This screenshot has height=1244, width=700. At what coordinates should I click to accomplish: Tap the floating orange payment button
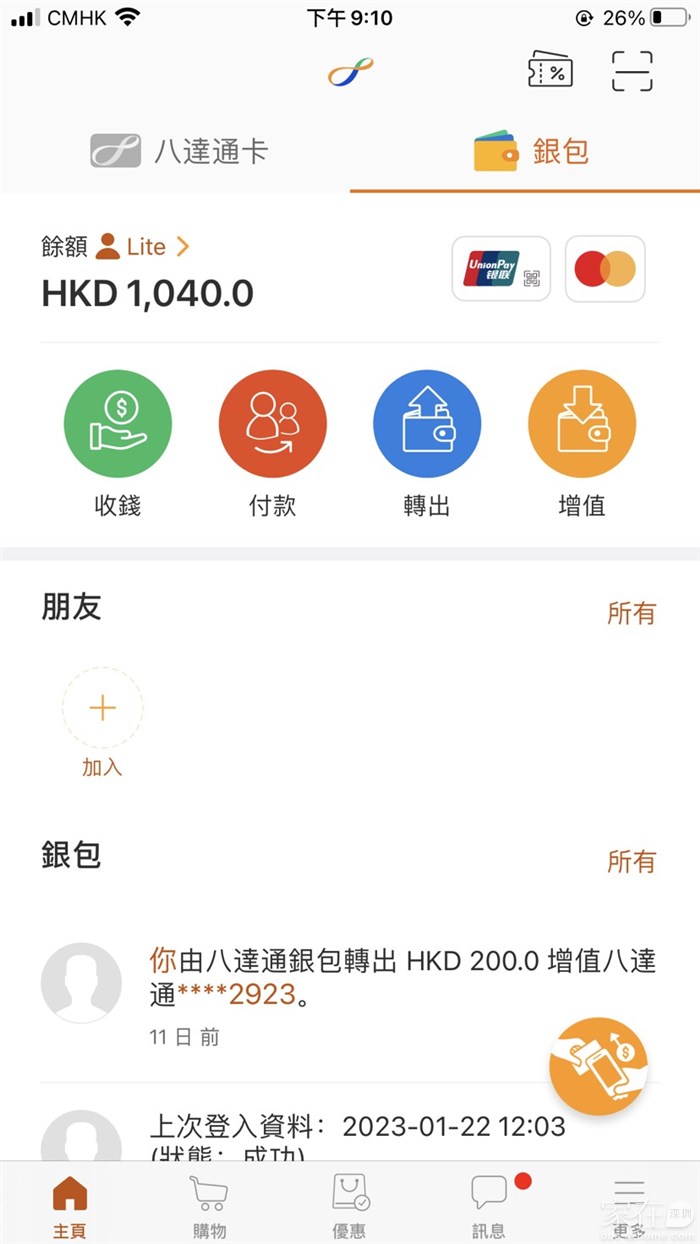599,1066
